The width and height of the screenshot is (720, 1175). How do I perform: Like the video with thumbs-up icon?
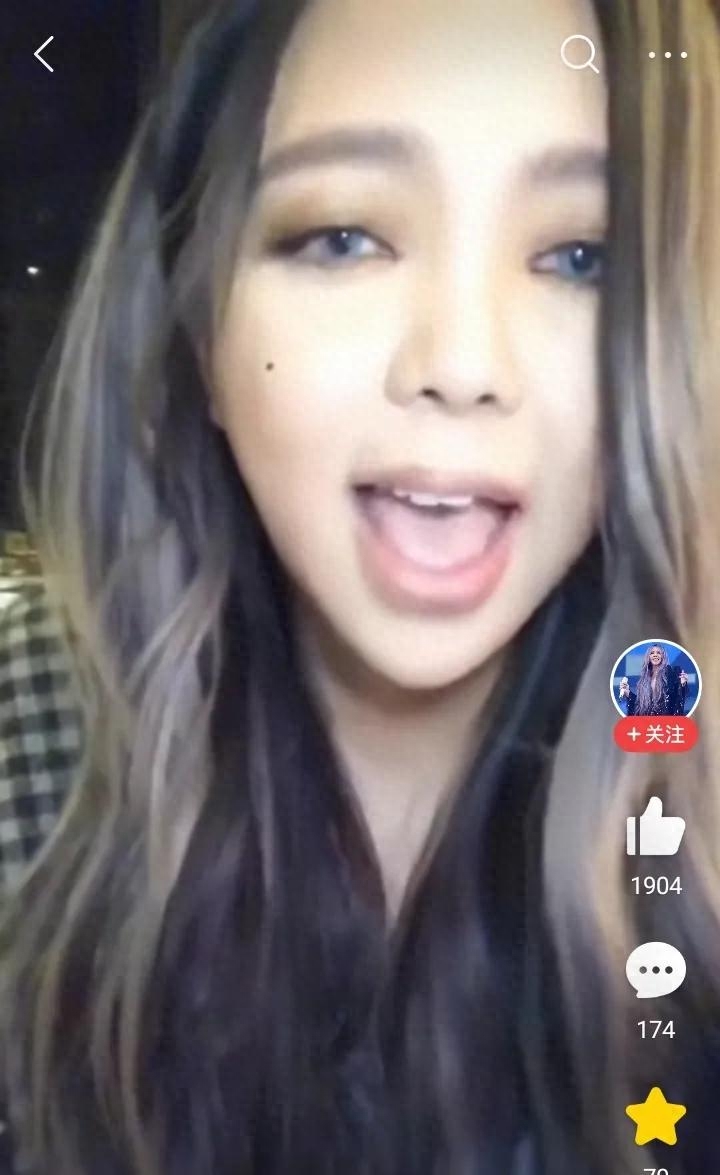(656, 827)
